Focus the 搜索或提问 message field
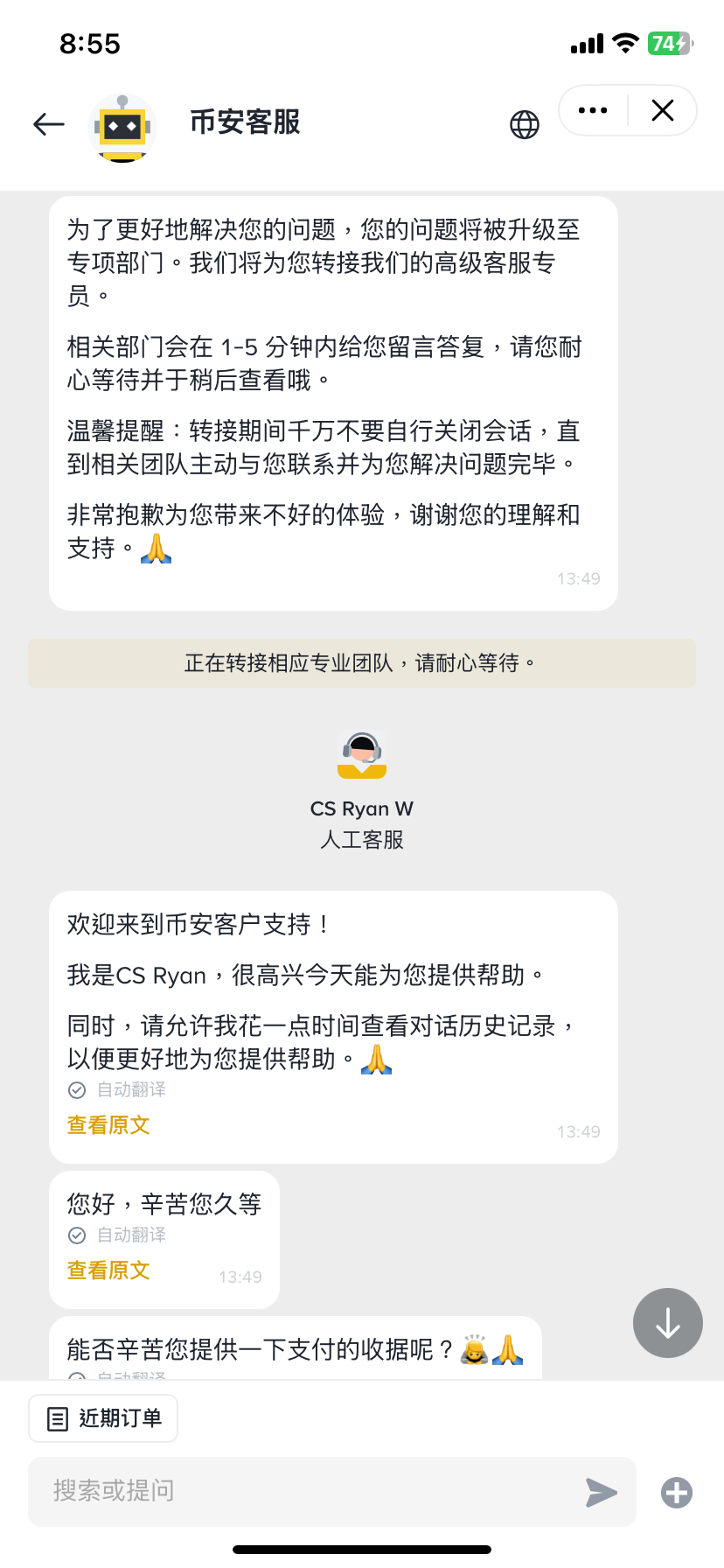The height and width of the screenshot is (1568, 724). pos(306,1491)
